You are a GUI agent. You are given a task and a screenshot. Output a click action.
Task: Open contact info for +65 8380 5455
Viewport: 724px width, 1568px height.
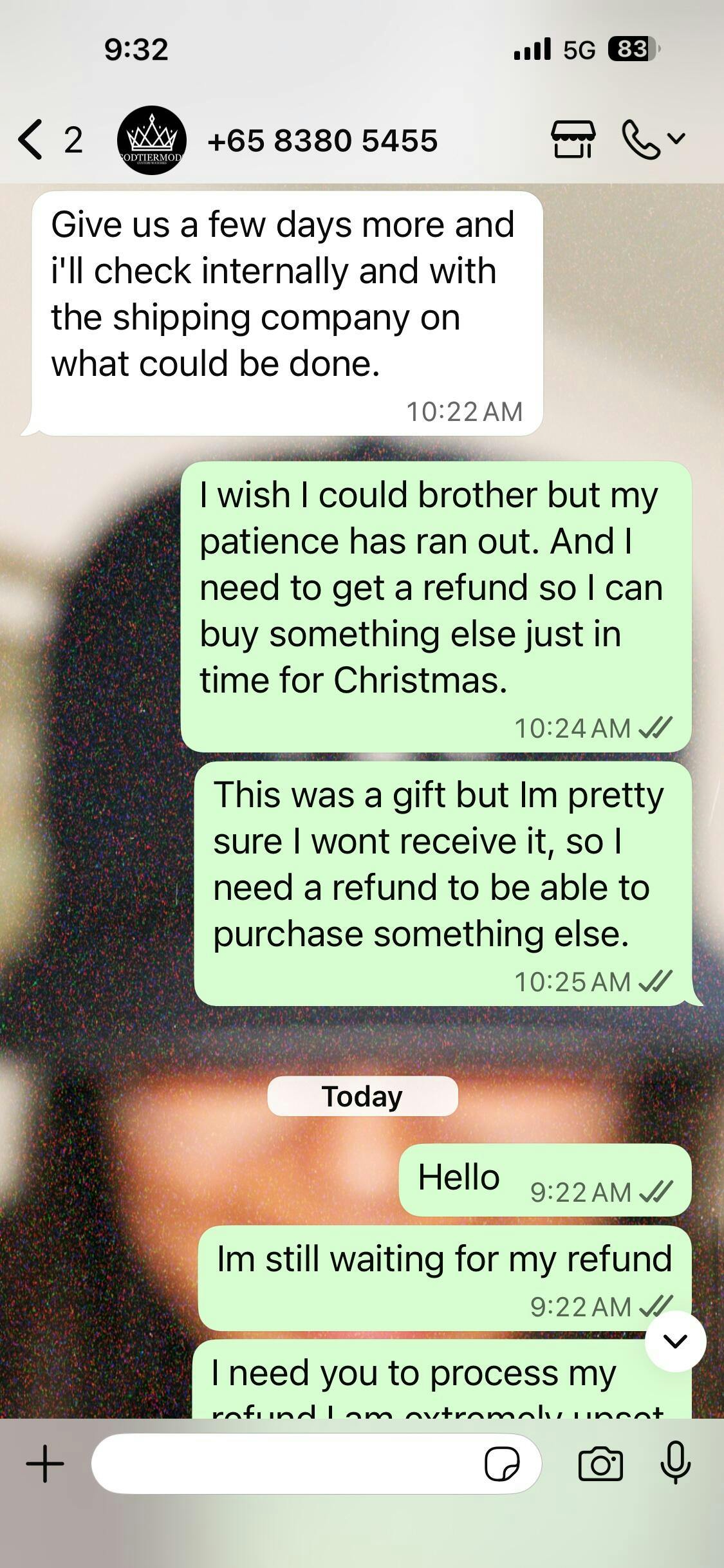point(322,140)
